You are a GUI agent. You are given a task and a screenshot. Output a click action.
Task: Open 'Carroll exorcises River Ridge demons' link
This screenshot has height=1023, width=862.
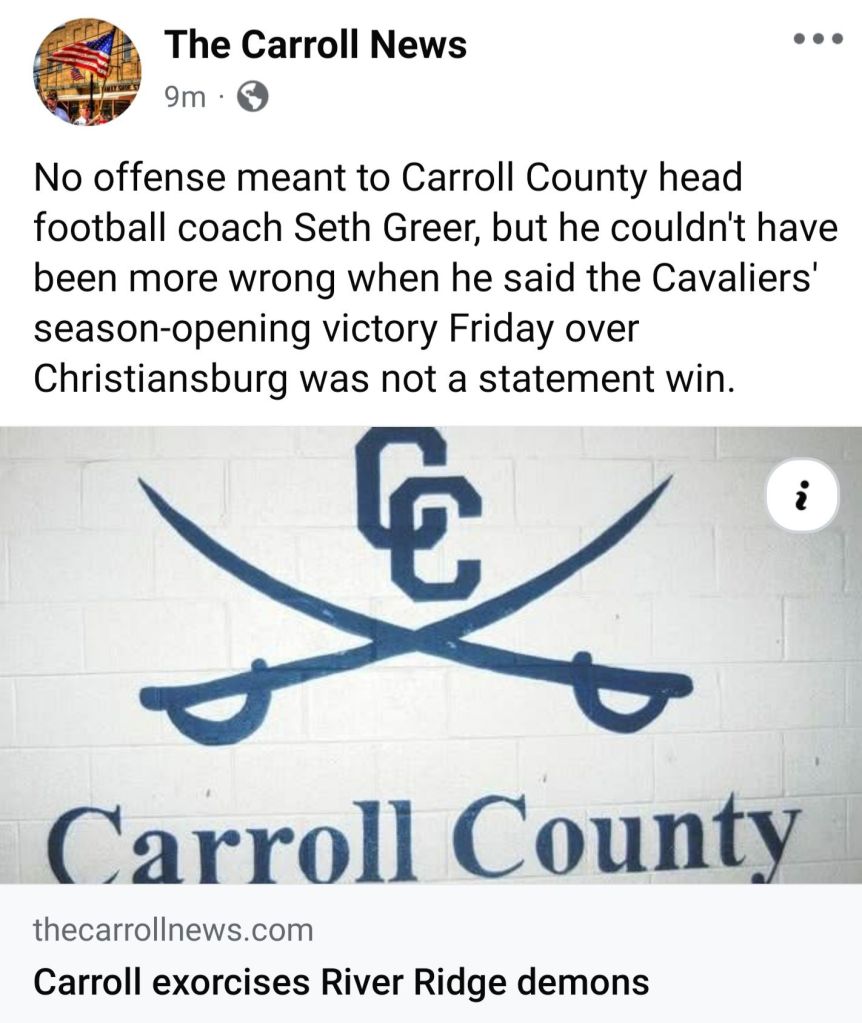(x=341, y=980)
